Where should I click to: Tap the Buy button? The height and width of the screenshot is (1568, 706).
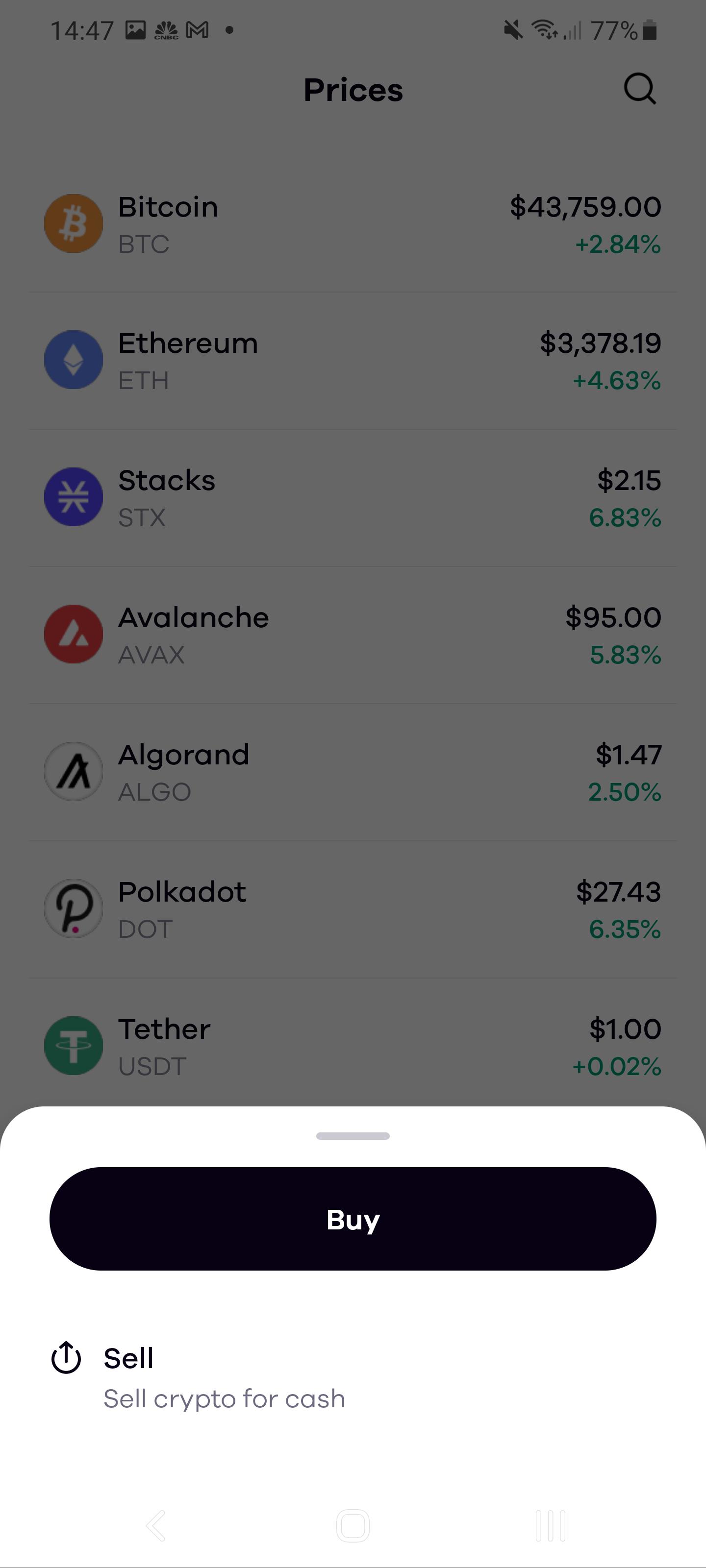(353, 1219)
